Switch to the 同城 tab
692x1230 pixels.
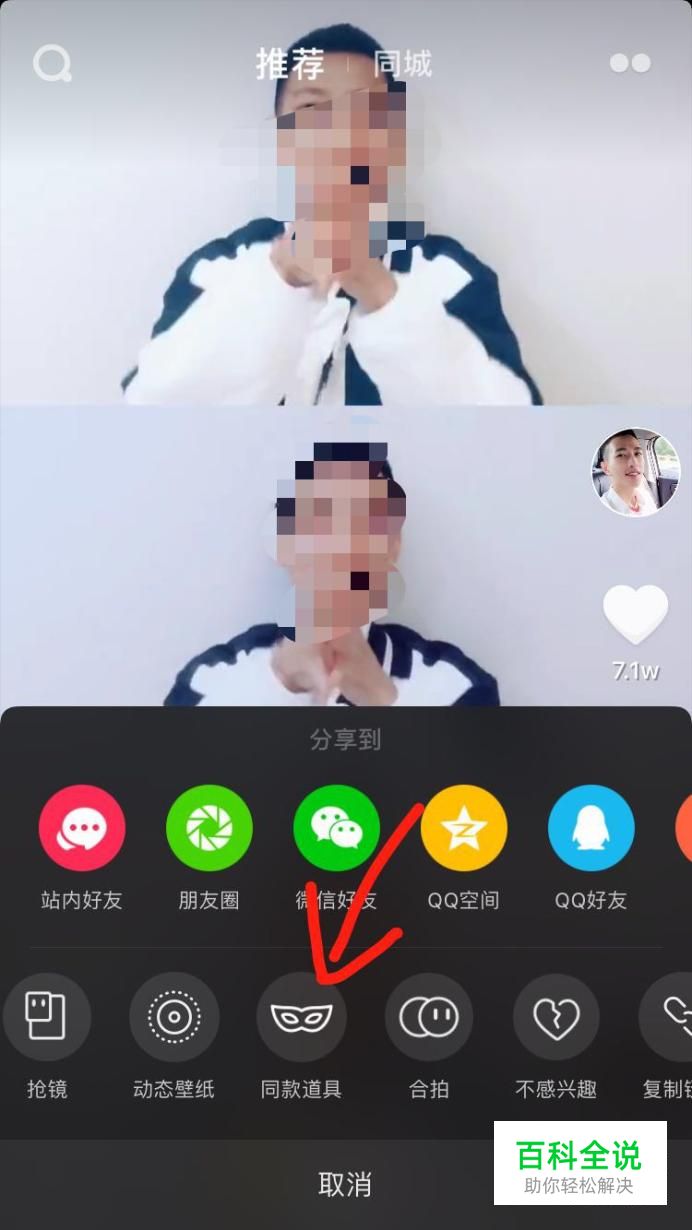click(x=402, y=64)
